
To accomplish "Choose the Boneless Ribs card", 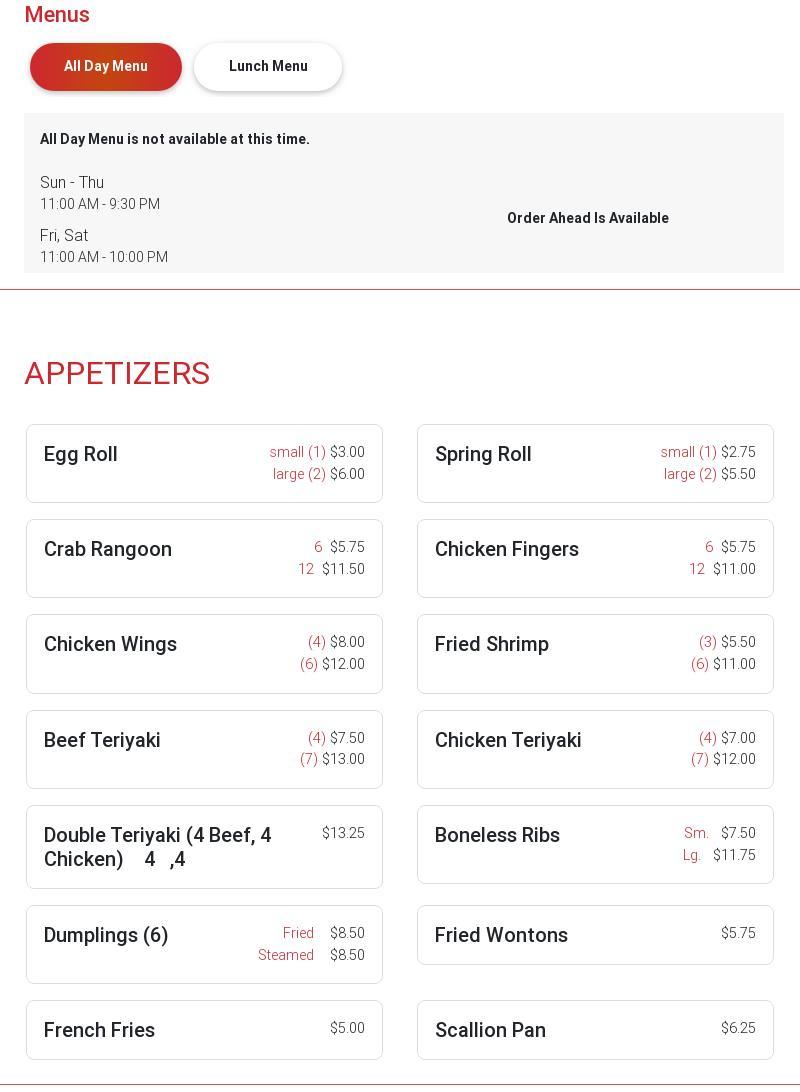I will pos(595,844).
